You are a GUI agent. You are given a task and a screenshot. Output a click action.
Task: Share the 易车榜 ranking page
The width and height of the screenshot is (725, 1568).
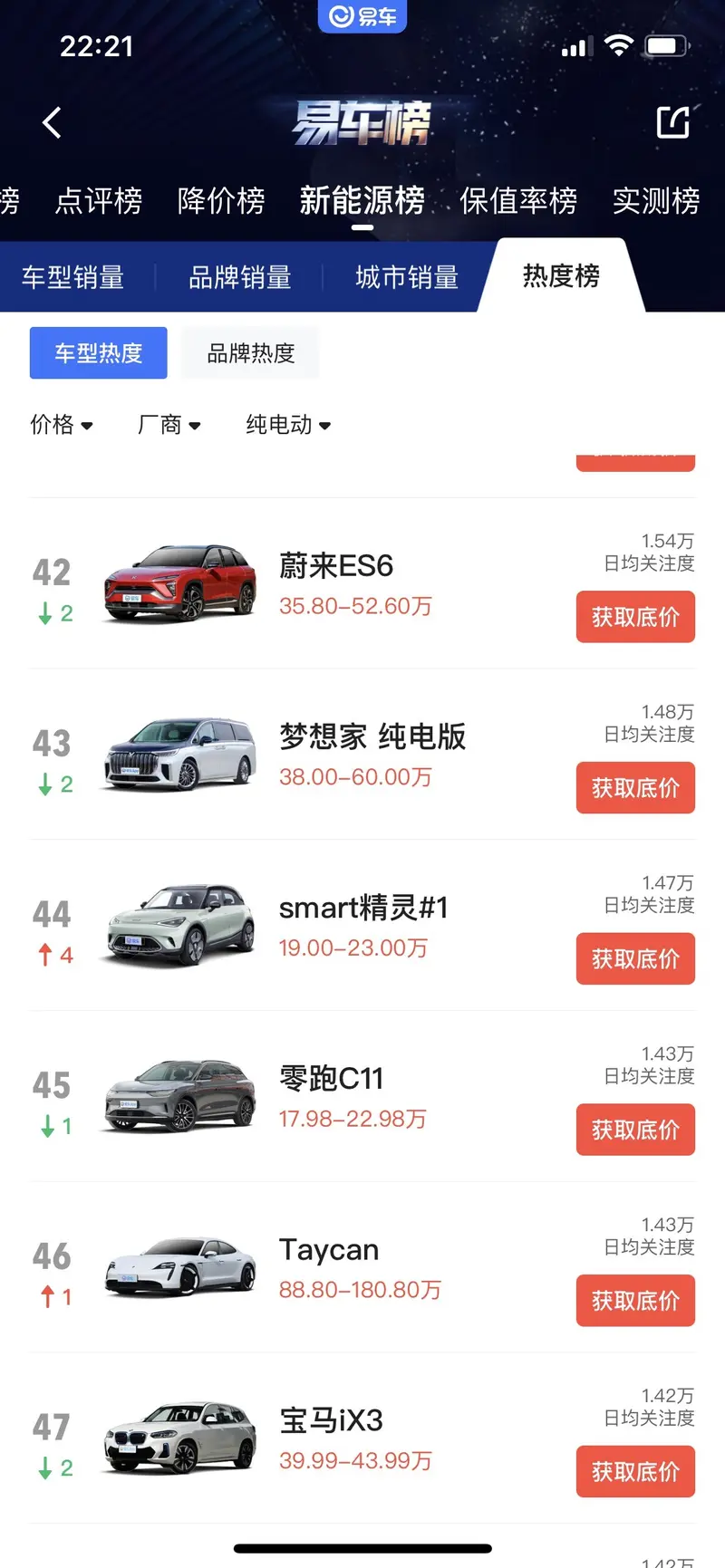tap(672, 122)
